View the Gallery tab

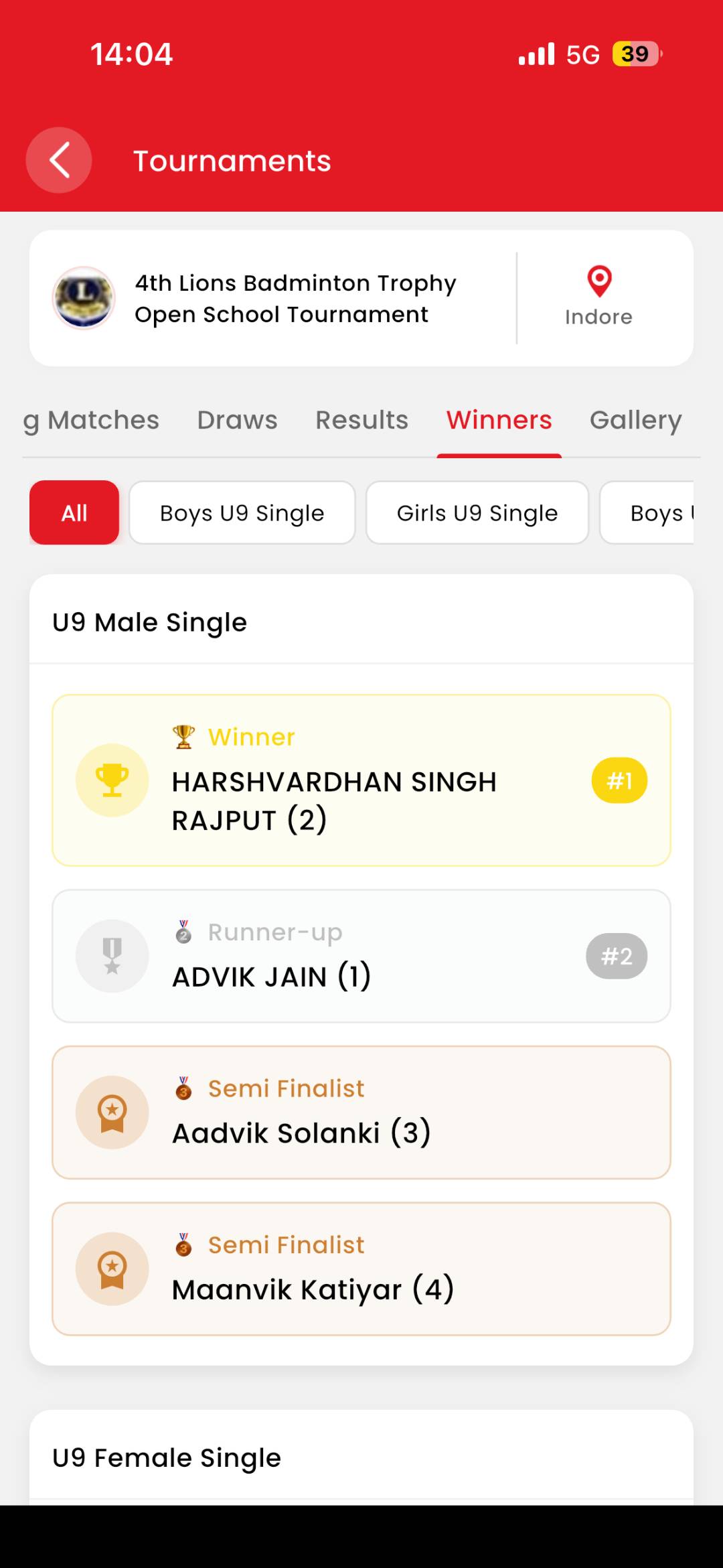(x=635, y=421)
